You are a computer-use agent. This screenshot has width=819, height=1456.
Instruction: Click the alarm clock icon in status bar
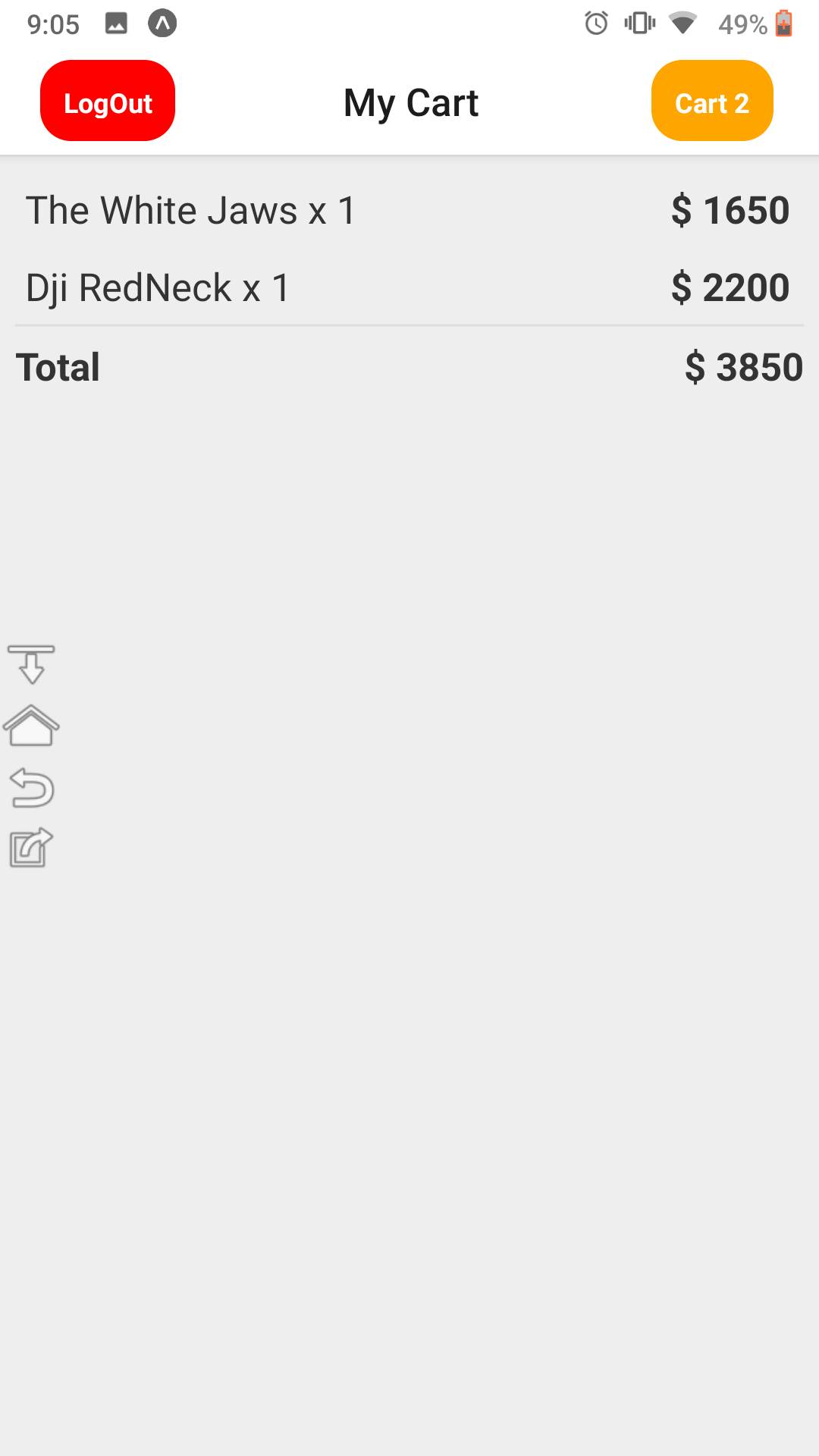coord(596,24)
